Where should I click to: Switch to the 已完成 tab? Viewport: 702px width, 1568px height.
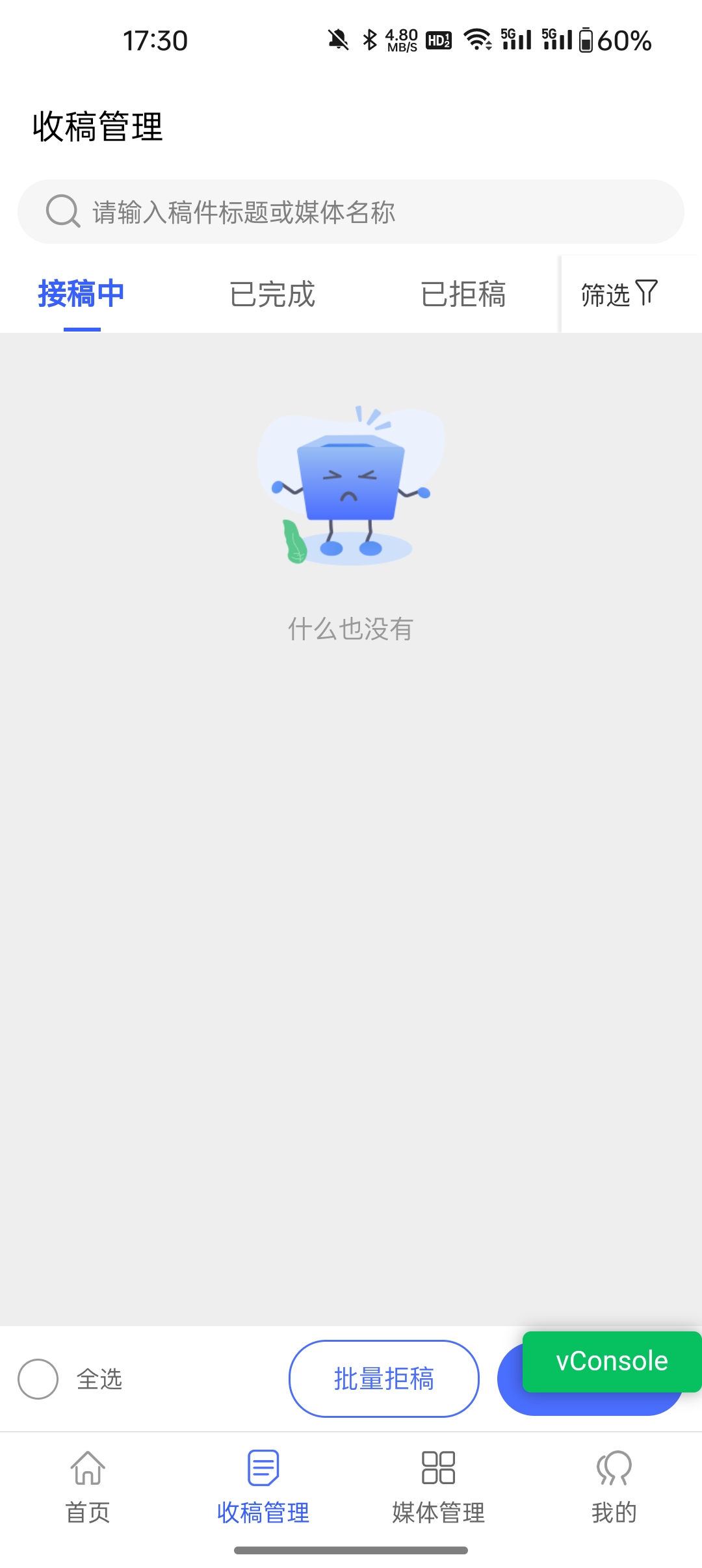tap(273, 294)
